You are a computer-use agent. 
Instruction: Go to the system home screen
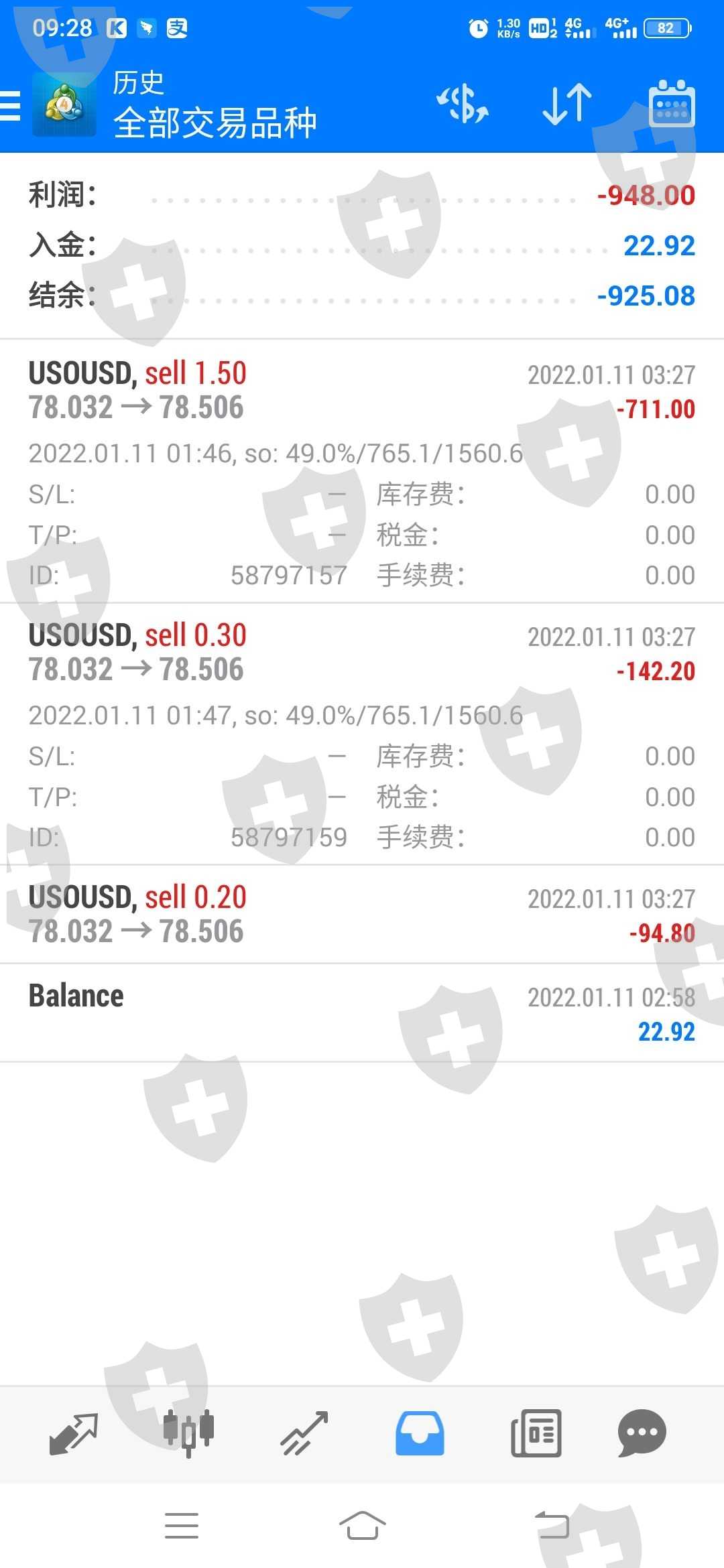tap(362, 1526)
